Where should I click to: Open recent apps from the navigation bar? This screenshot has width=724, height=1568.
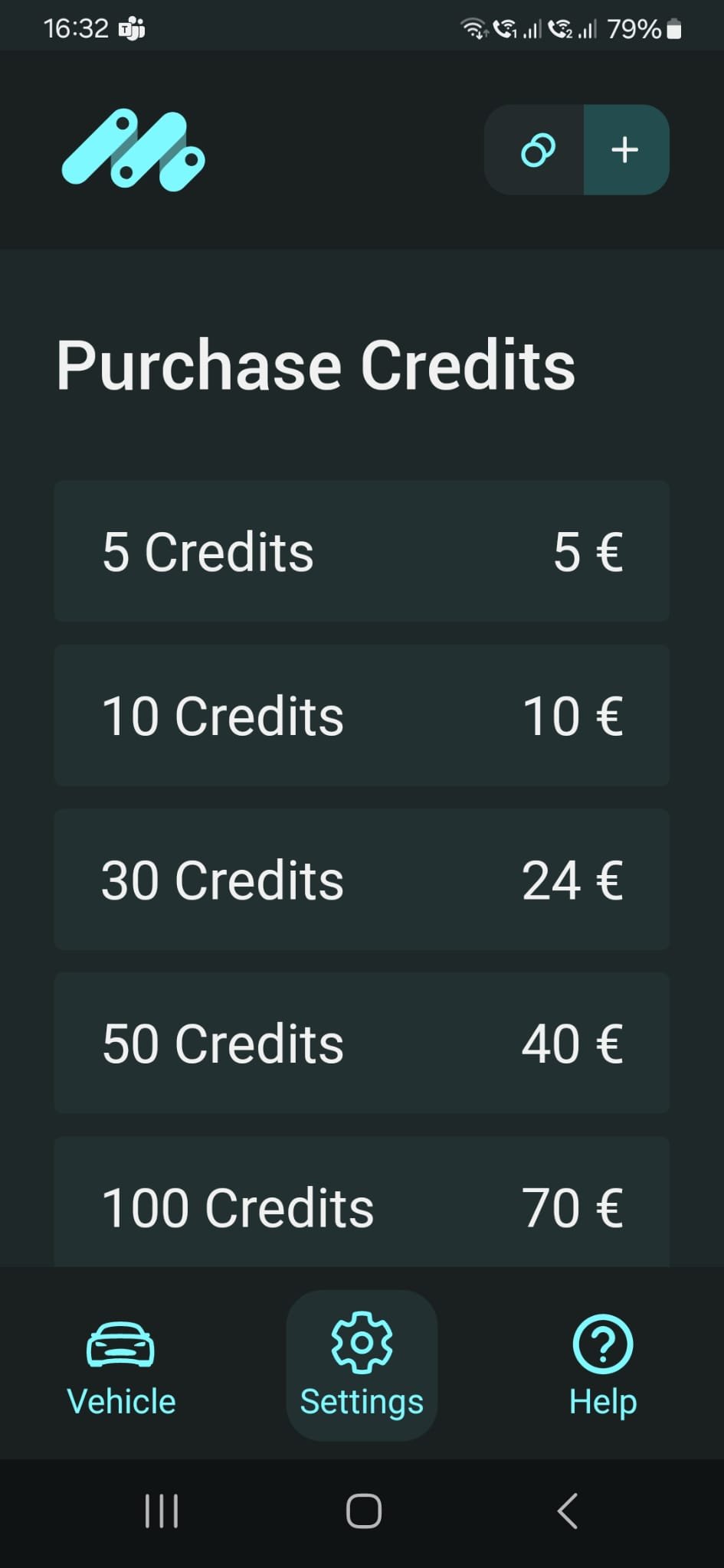tap(162, 1511)
